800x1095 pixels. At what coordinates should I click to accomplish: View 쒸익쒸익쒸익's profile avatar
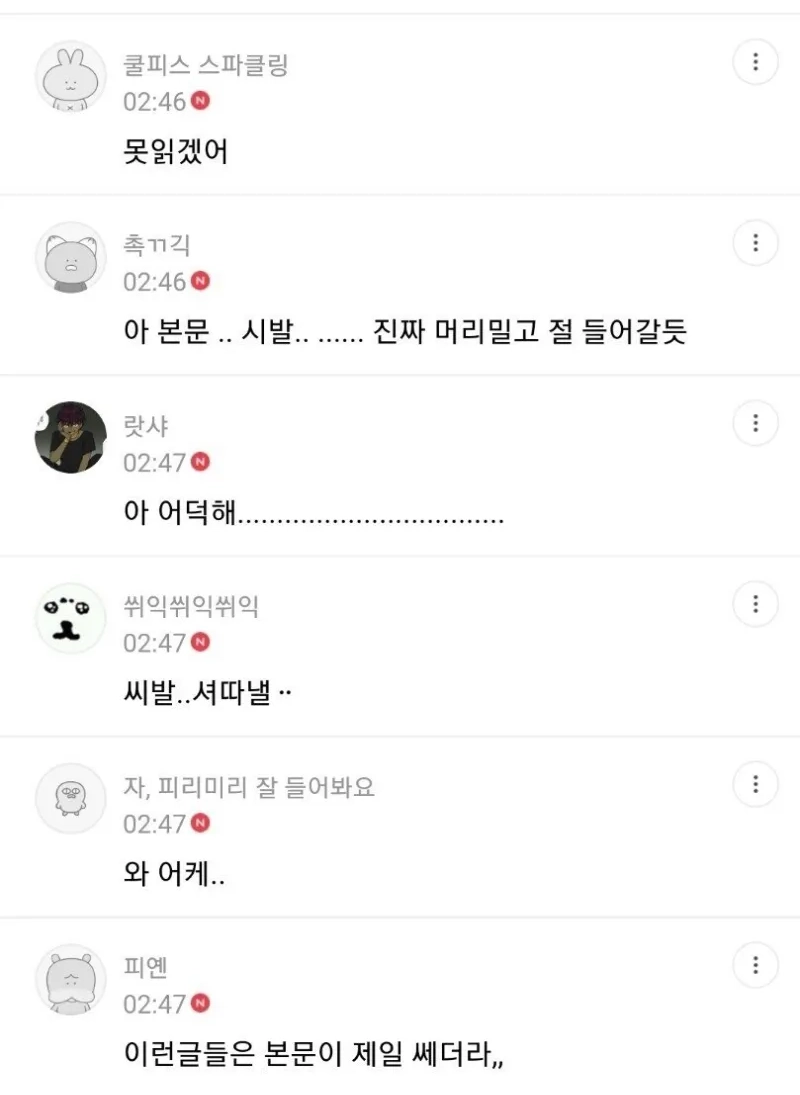click(x=71, y=619)
